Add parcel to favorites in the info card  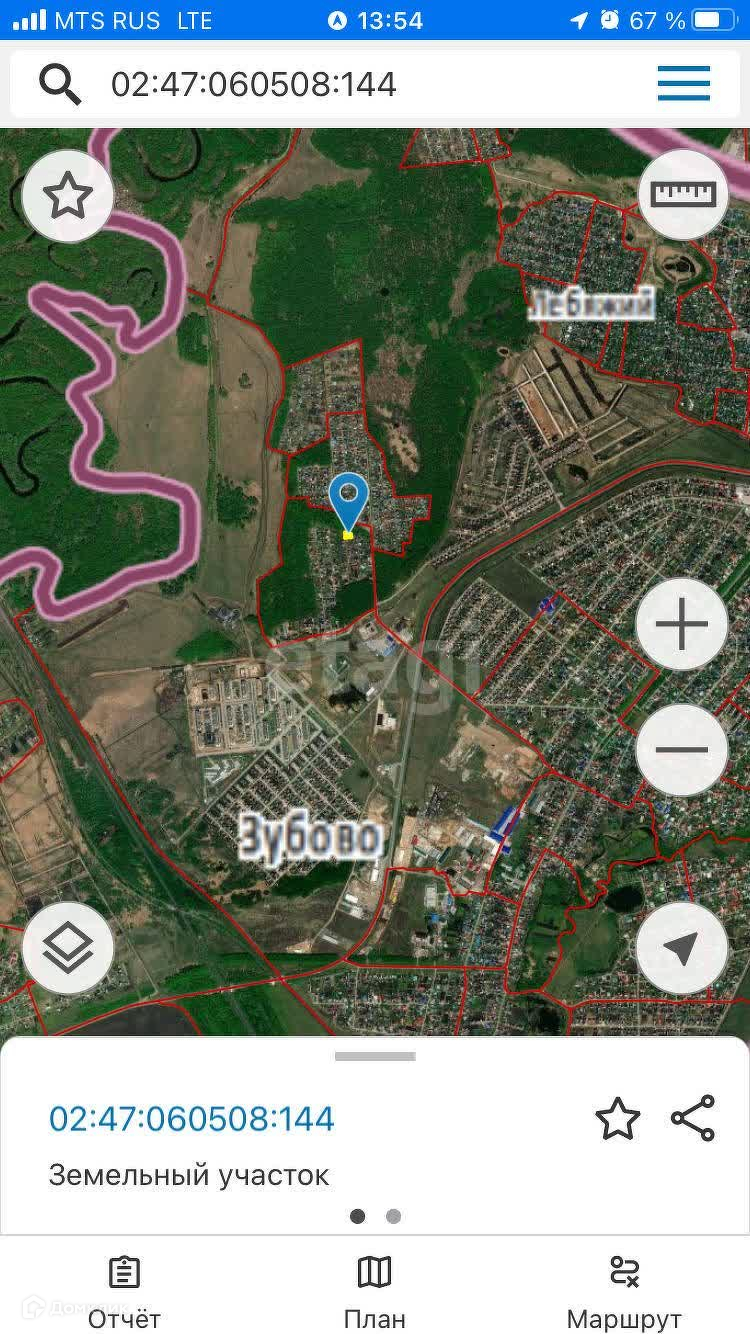click(617, 1118)
